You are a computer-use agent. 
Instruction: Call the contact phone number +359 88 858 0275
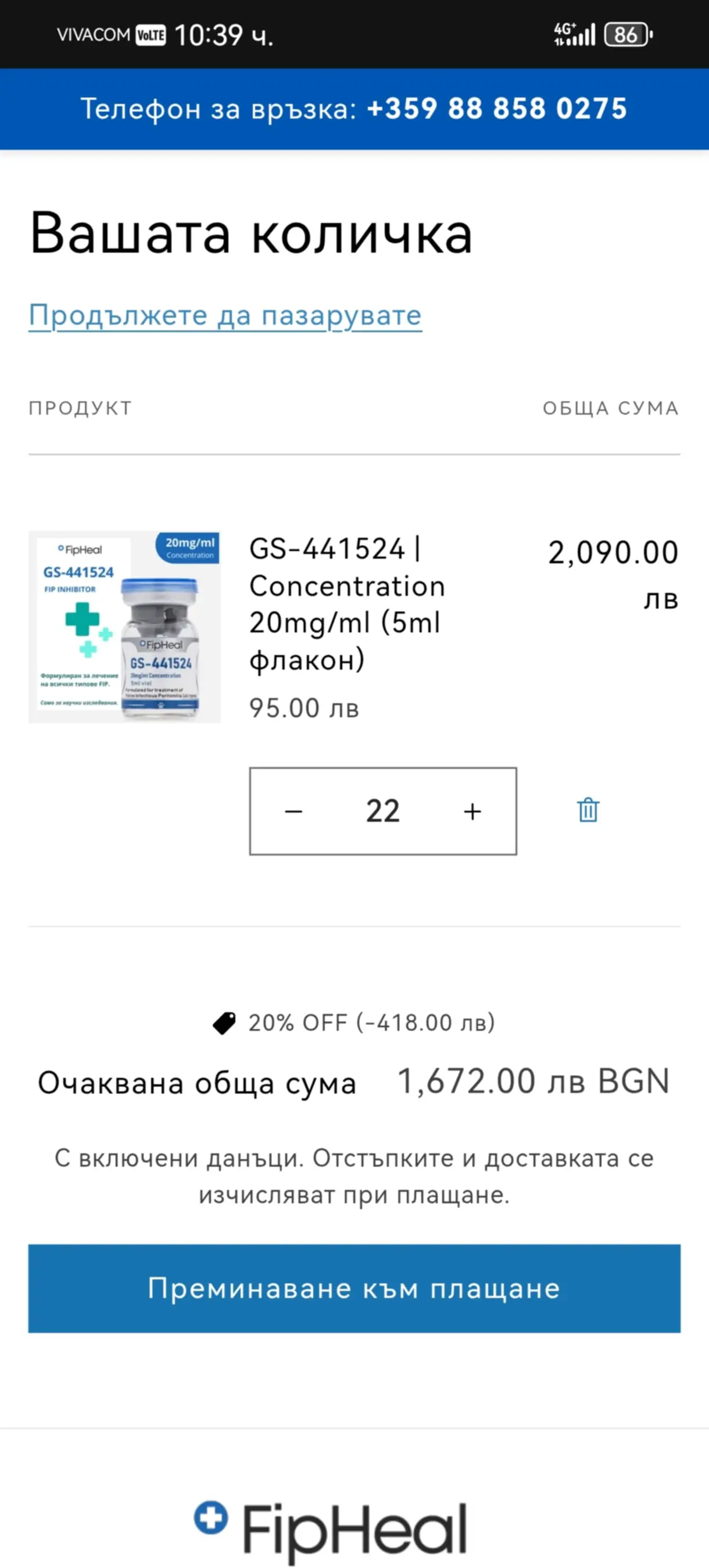[496, 109]
